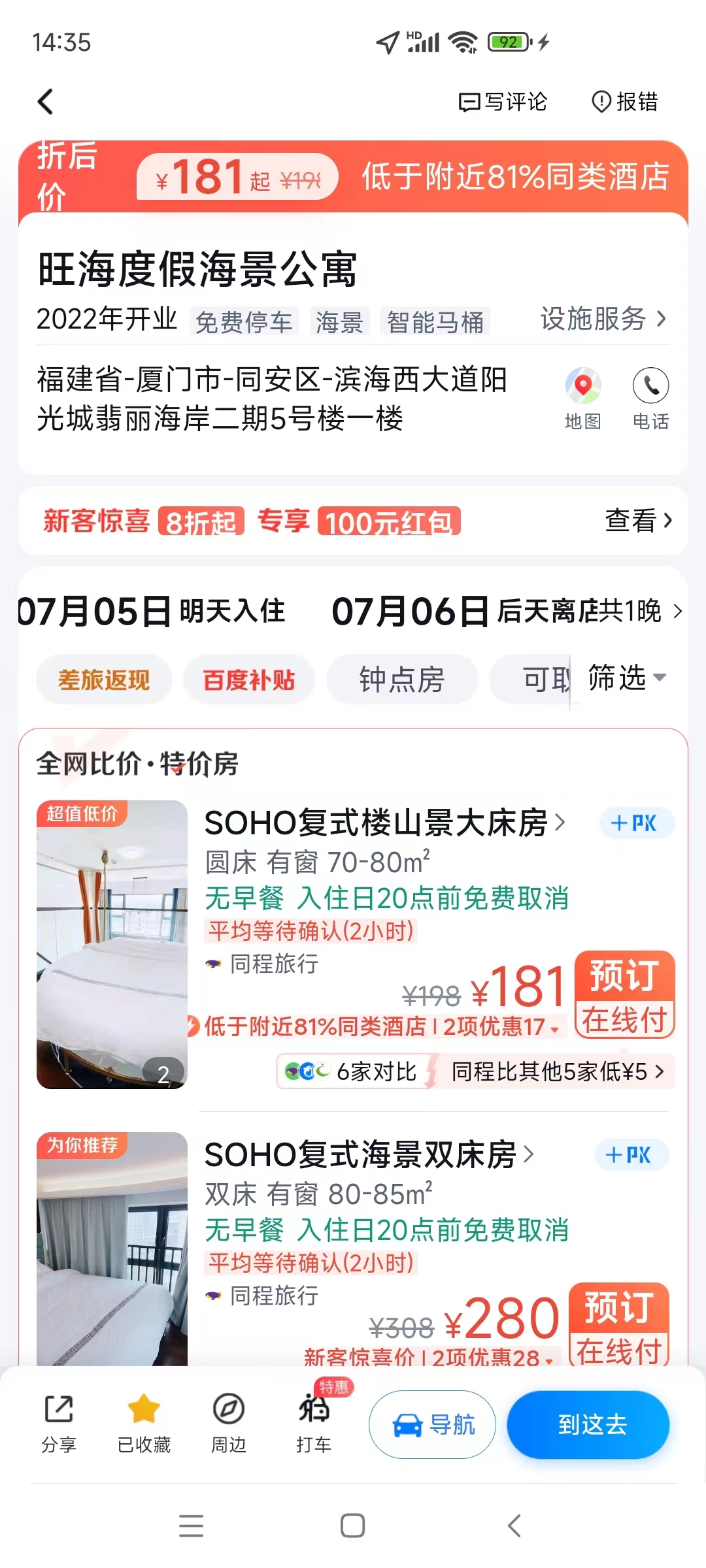Open 设施服务 facilities details
This screenshot has width=706, height=1568.
(x=603, y=319)
